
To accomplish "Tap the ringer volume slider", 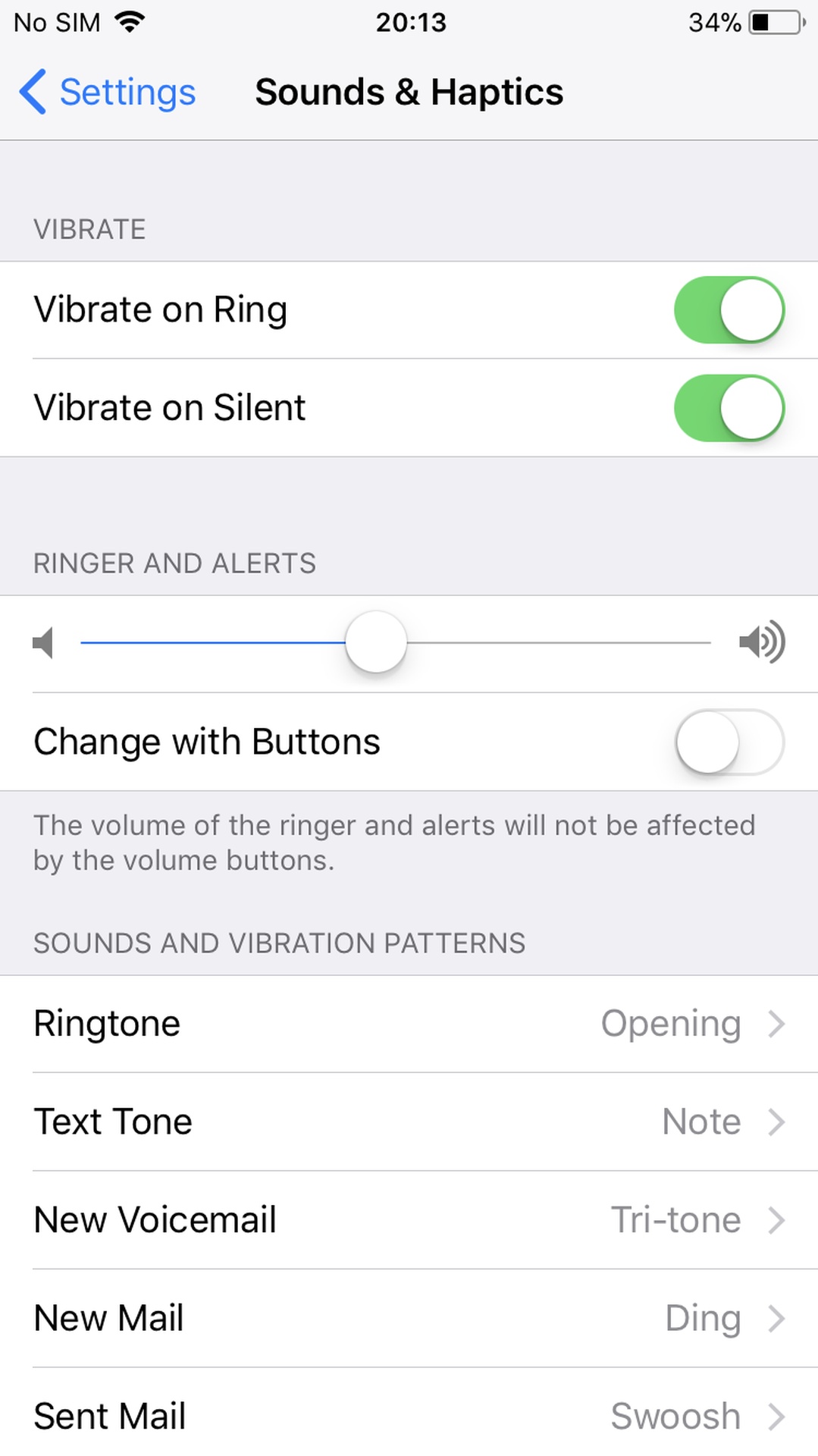I will 395,642.
